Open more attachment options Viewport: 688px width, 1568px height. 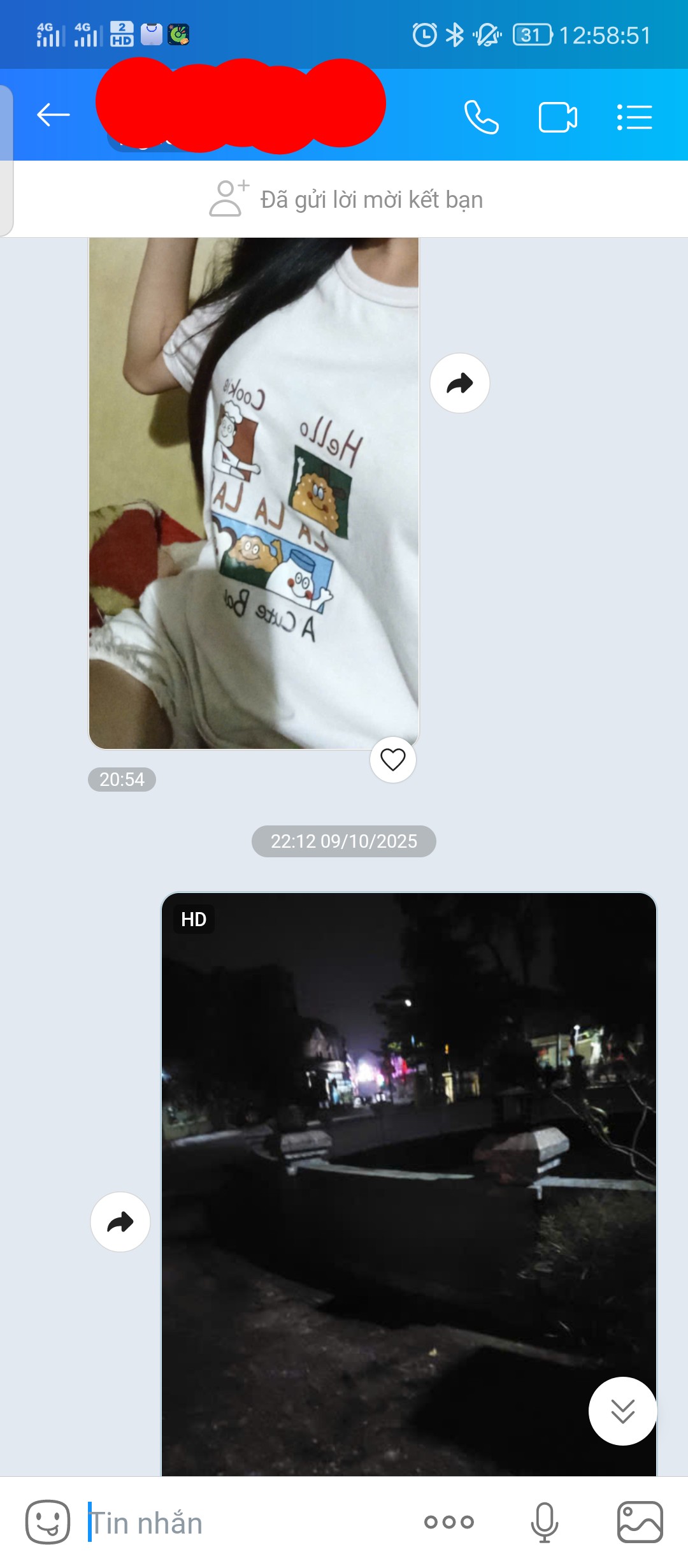(449, 1522)
